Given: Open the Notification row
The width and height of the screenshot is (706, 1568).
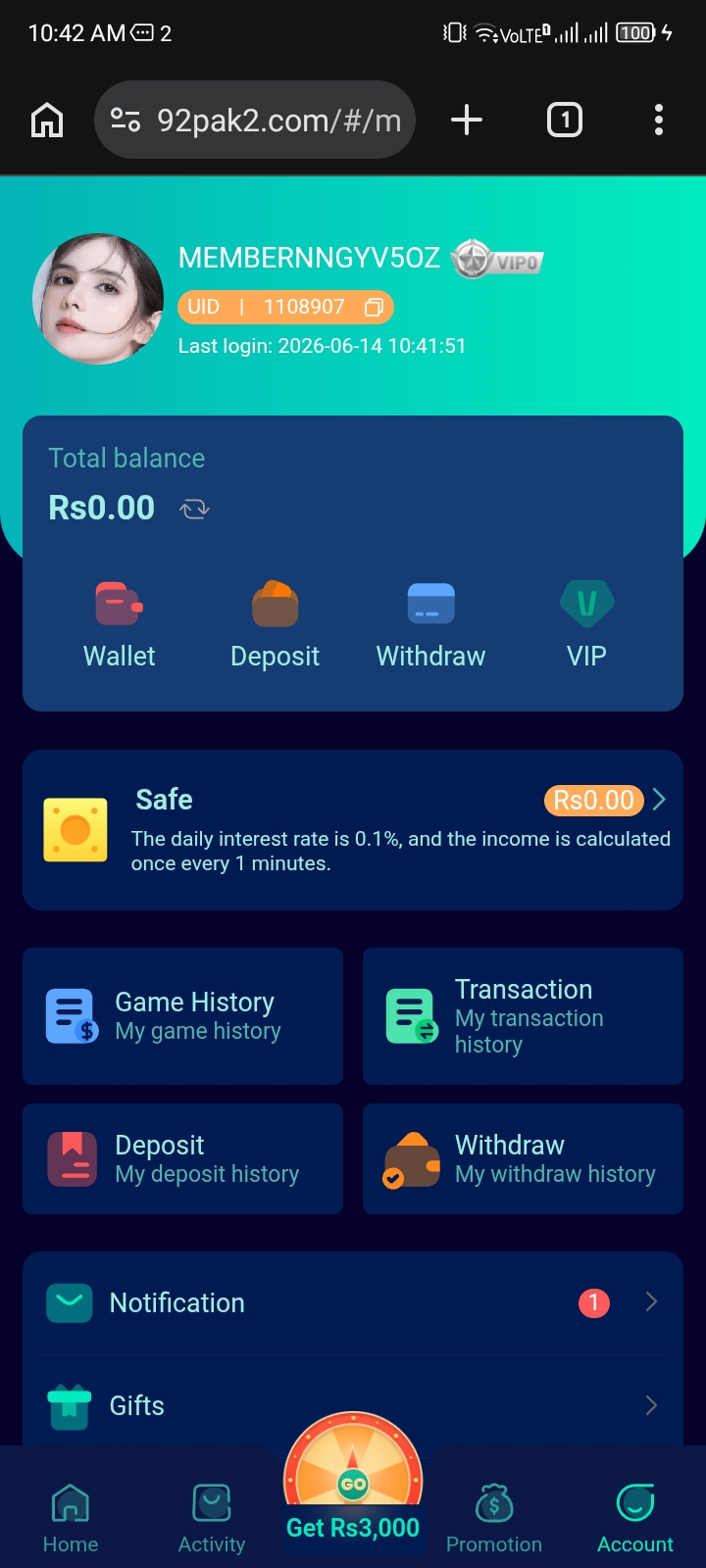Looking at the screenshot, I should point(353,1303).
